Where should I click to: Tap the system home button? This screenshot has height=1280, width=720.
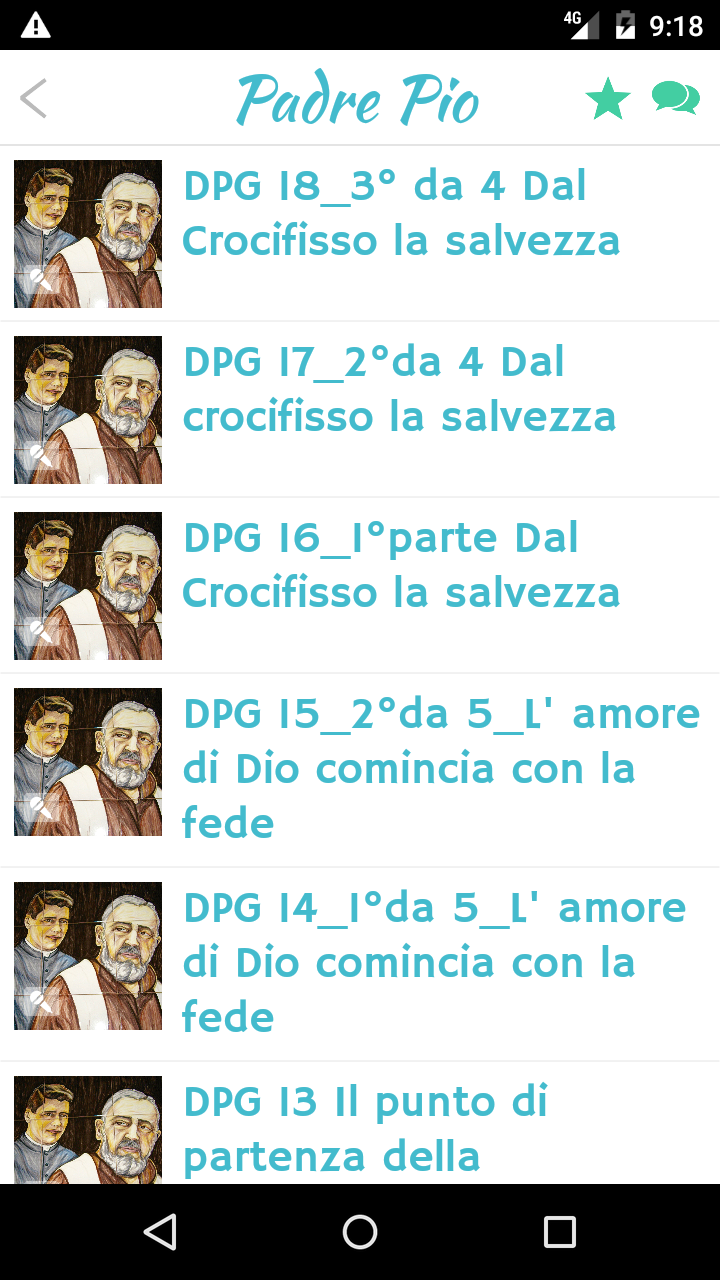point(360,1232)
